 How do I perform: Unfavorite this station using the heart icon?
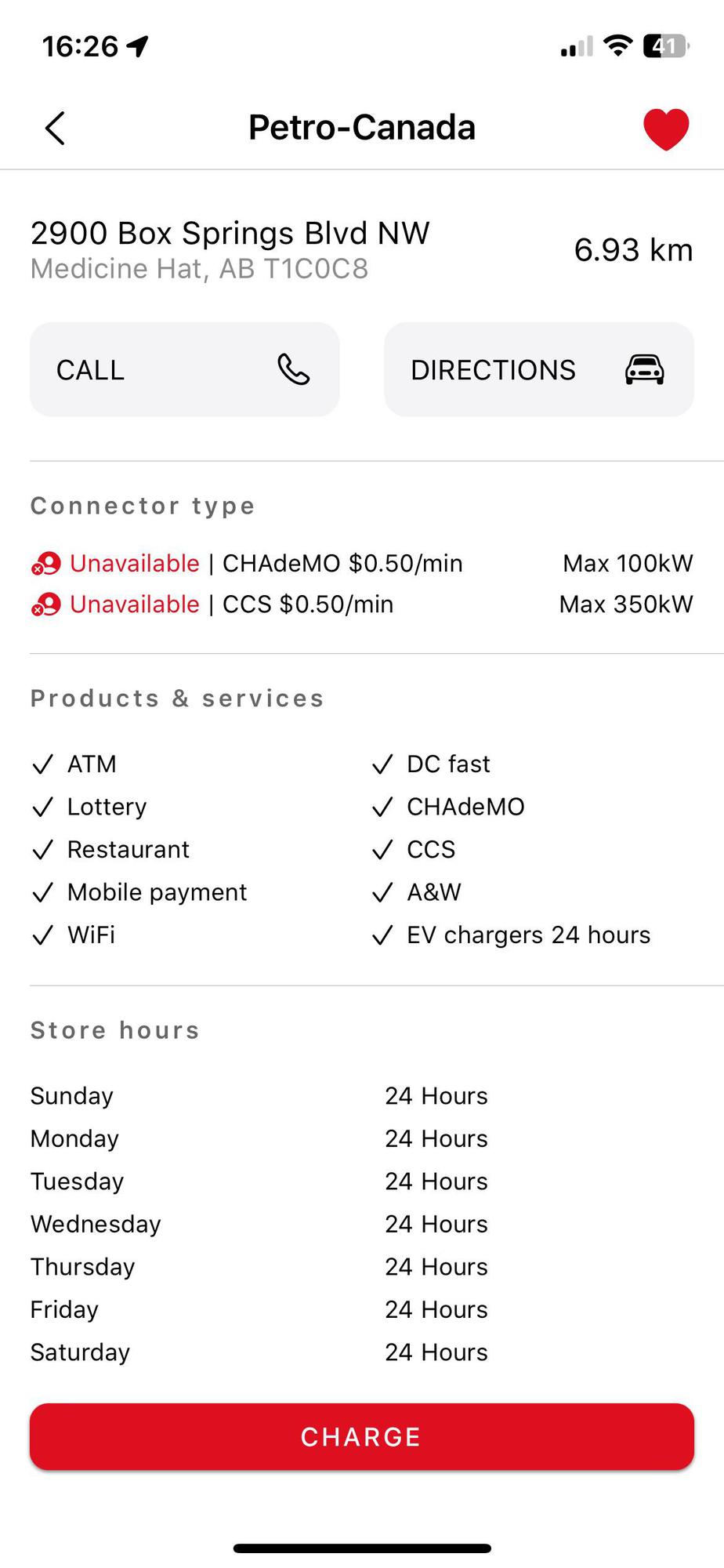point(665,128)
